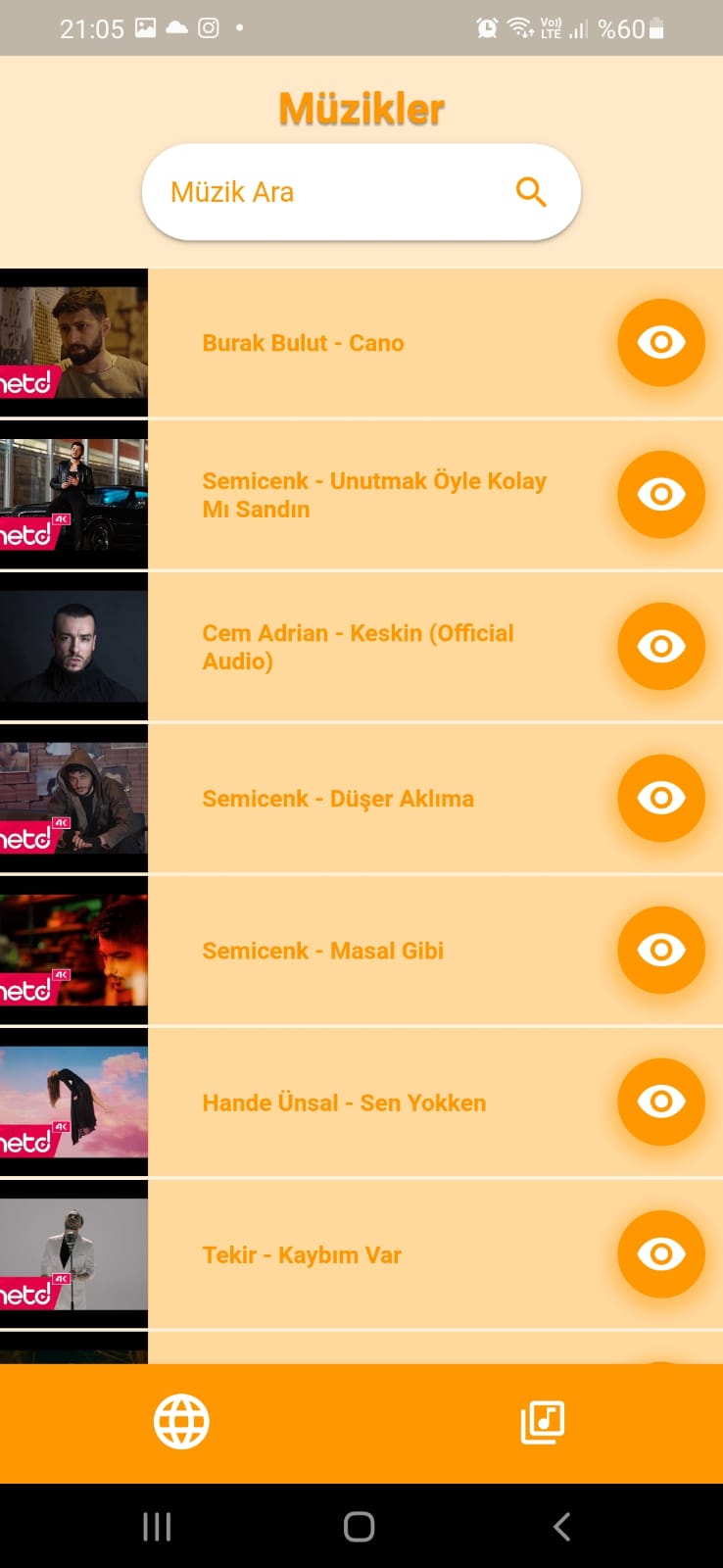Open the Semicenk - Masal Gibi song title
Screen dimensions: 723x1568
[x=323, y=950]
